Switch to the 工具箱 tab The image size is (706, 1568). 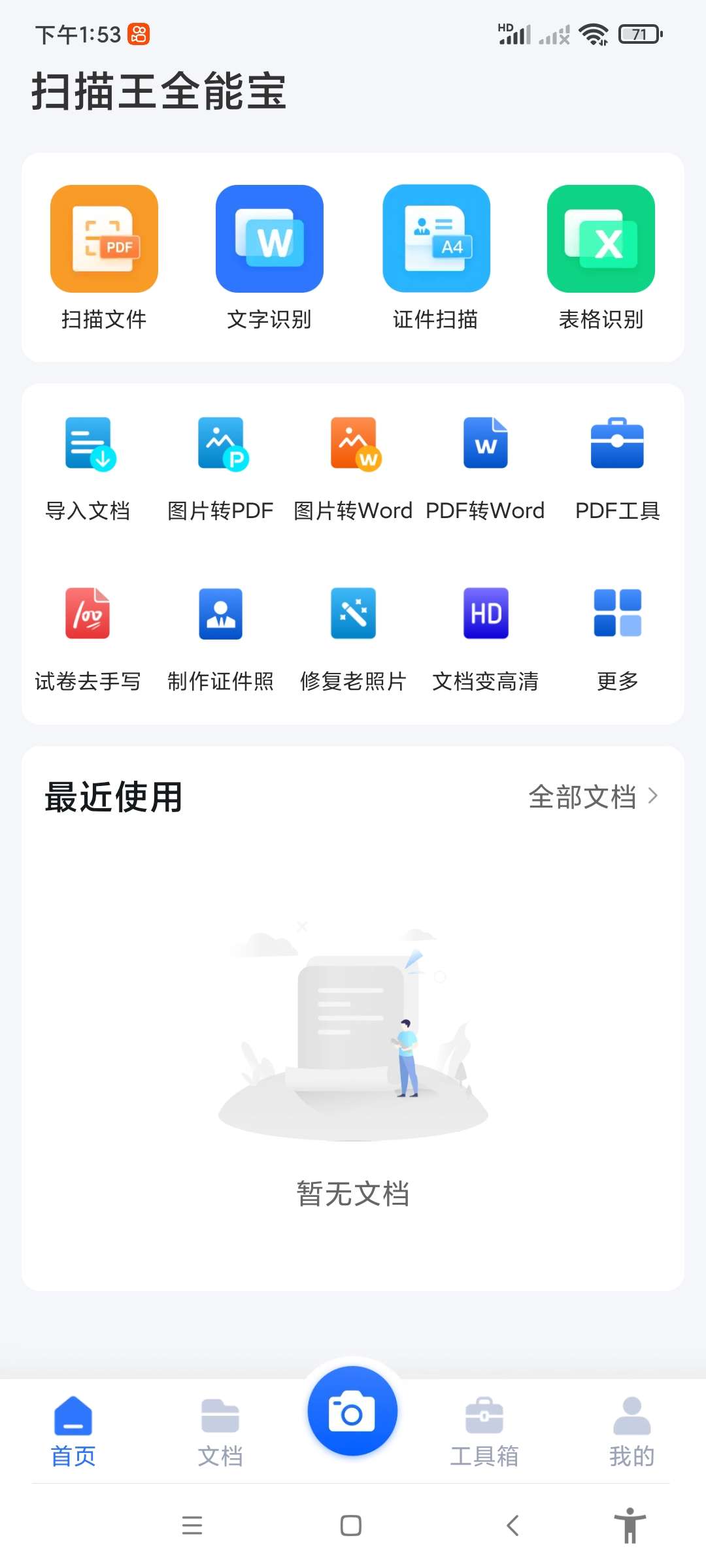click(x=484, y=1431)
